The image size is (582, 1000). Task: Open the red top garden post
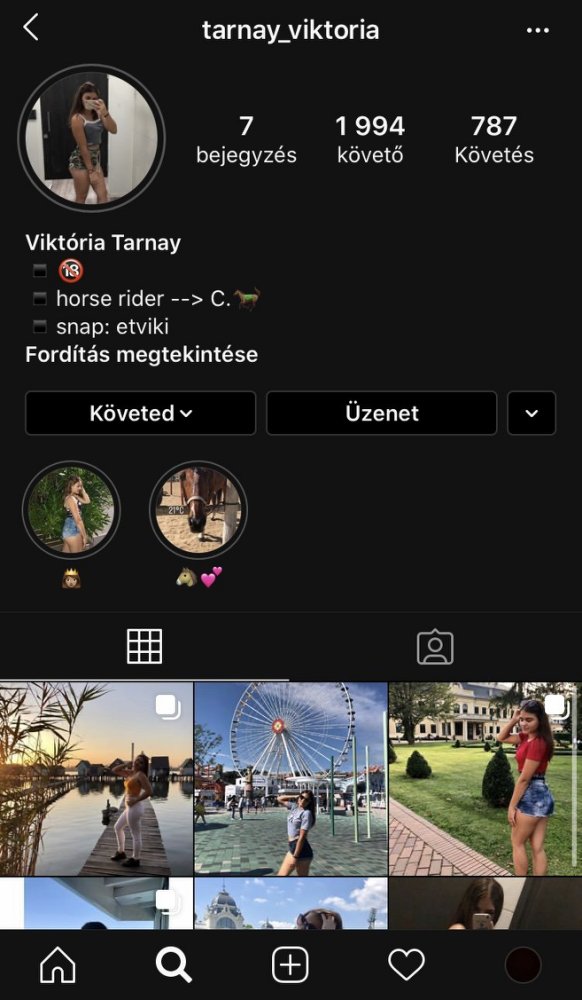[x=486, y=779]
